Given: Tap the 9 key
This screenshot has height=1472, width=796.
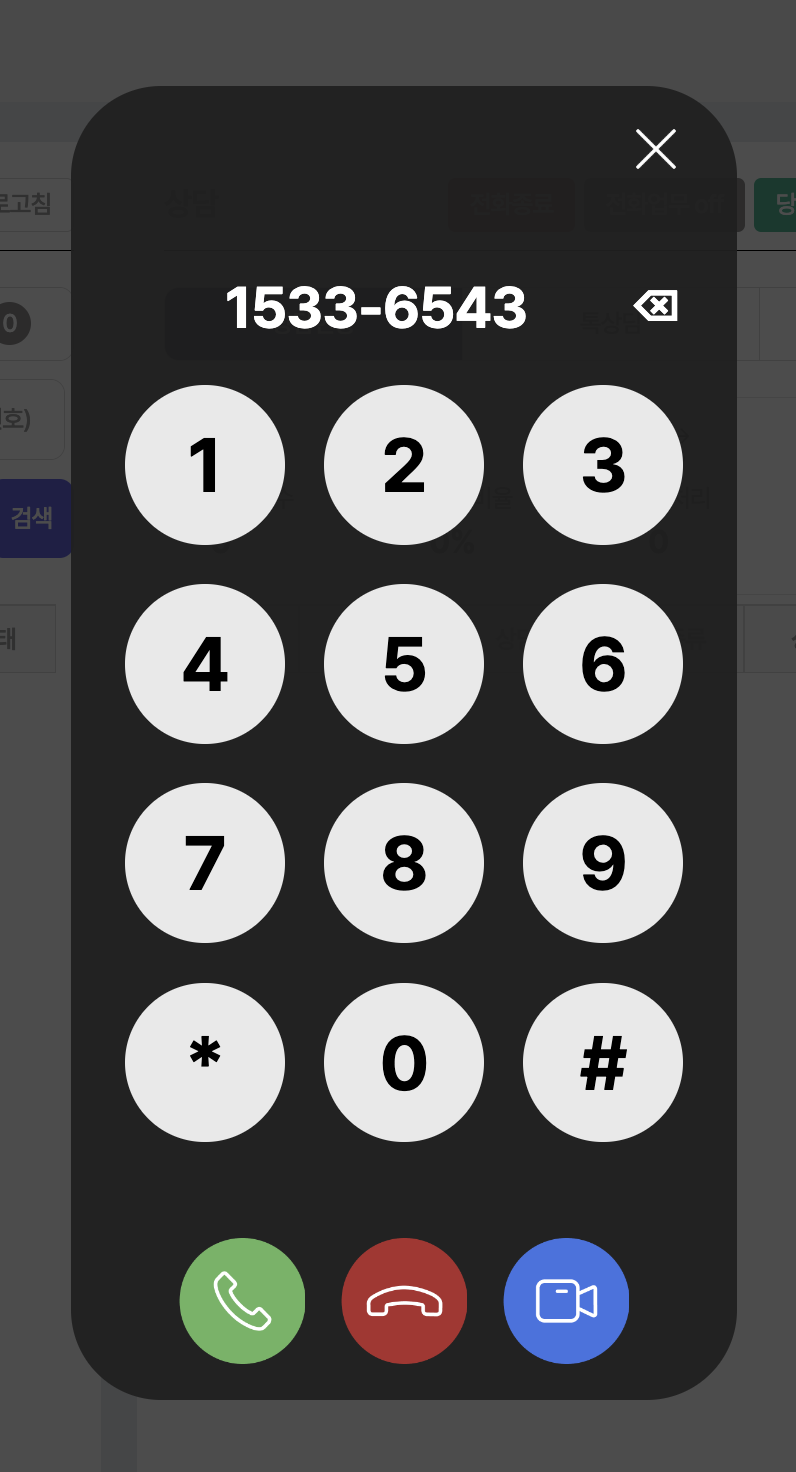Looking at the screenshot, I should pyautogui.click(x=603, y=863).
